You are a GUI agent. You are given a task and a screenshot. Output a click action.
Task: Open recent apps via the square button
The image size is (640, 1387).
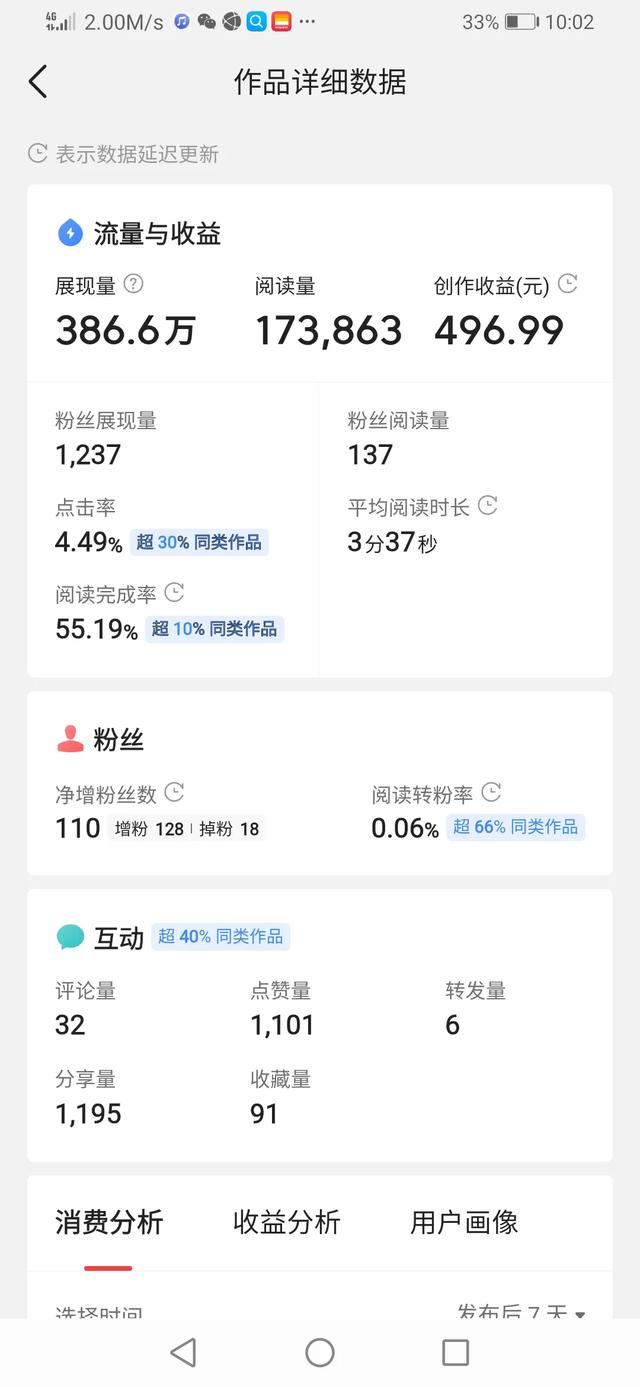coord(455,1353)
